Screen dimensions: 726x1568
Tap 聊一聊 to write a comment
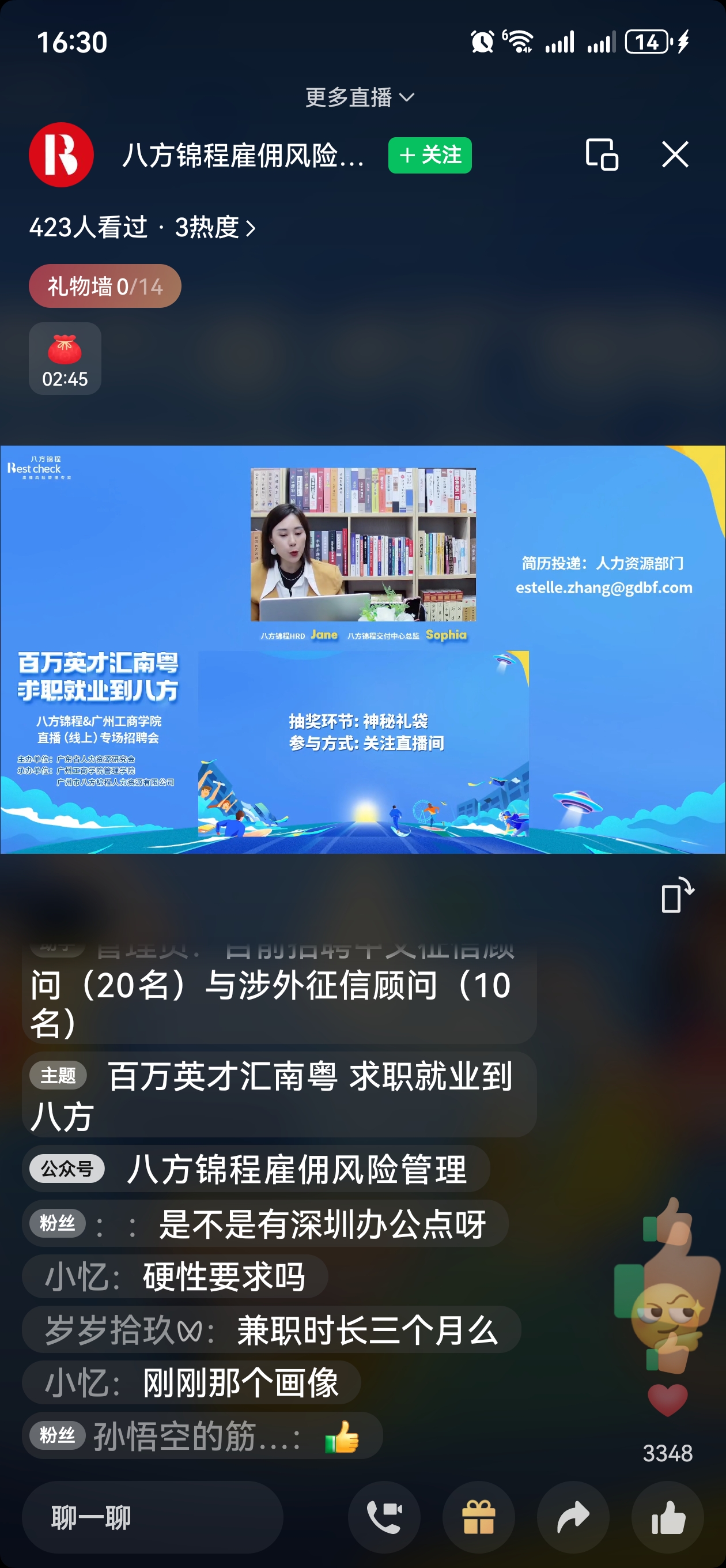pos(152,1517)
